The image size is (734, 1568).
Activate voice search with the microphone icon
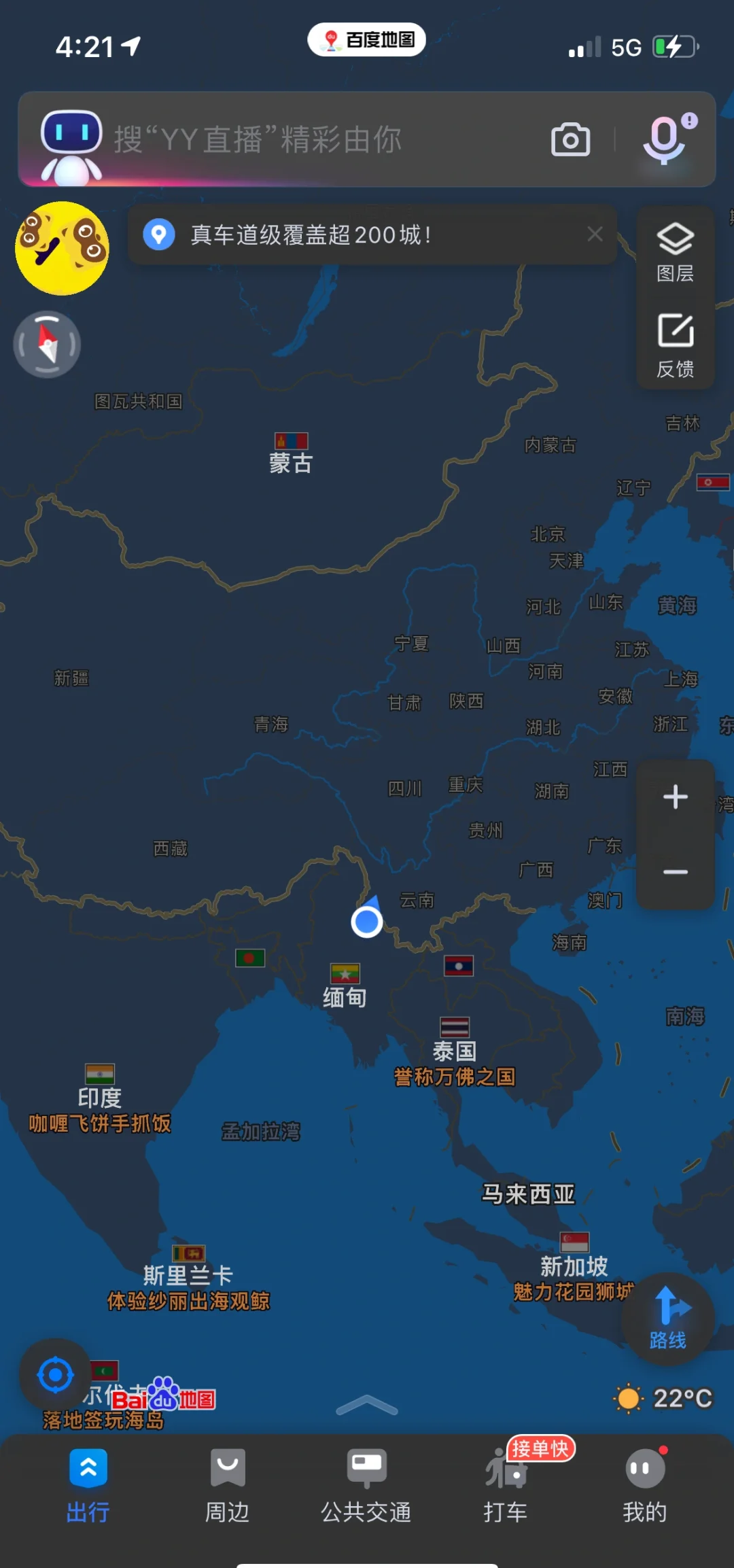point(664,141)
